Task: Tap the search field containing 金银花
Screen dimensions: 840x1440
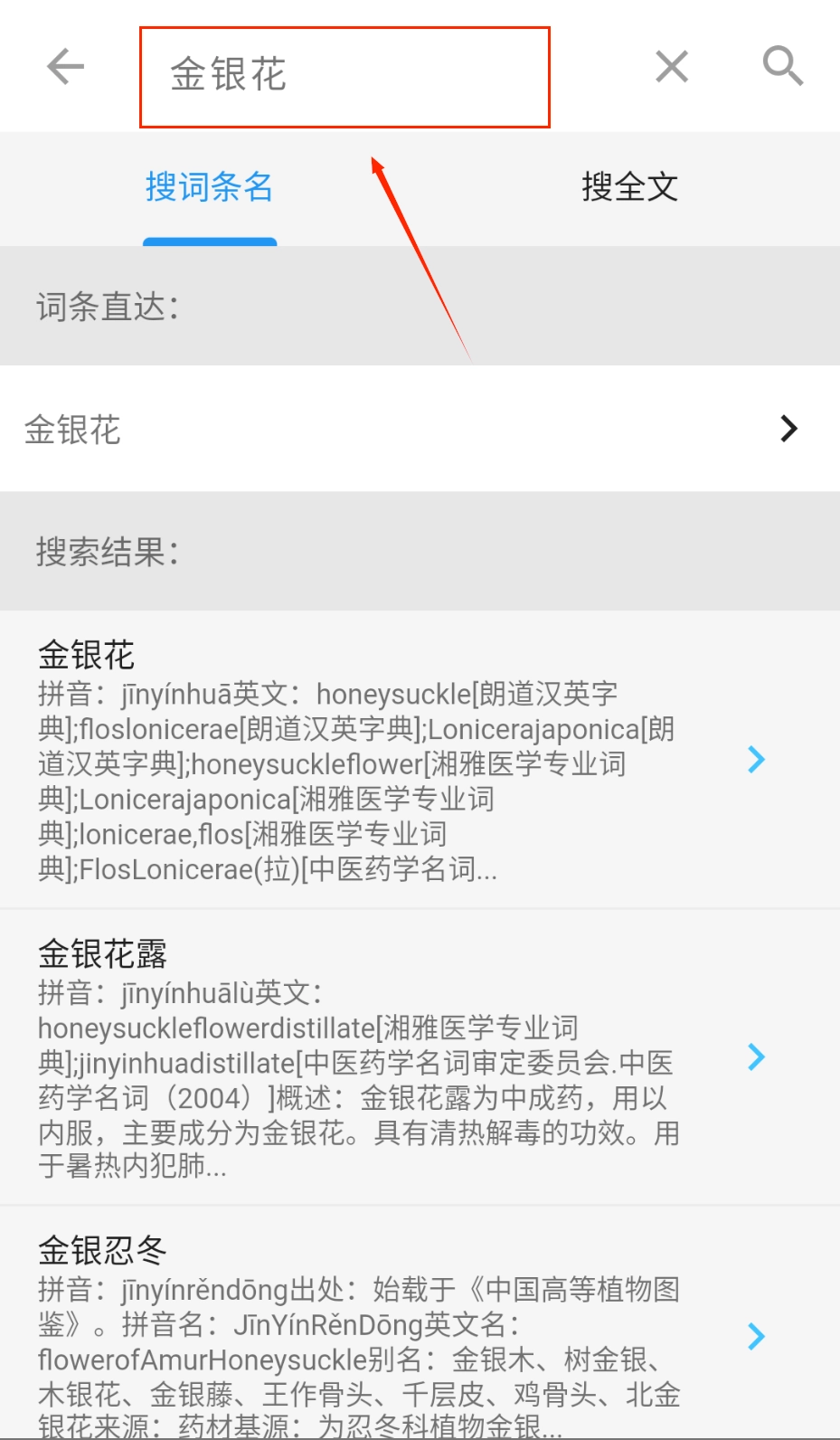Action: pyautogui.click(x=344, y=76)
